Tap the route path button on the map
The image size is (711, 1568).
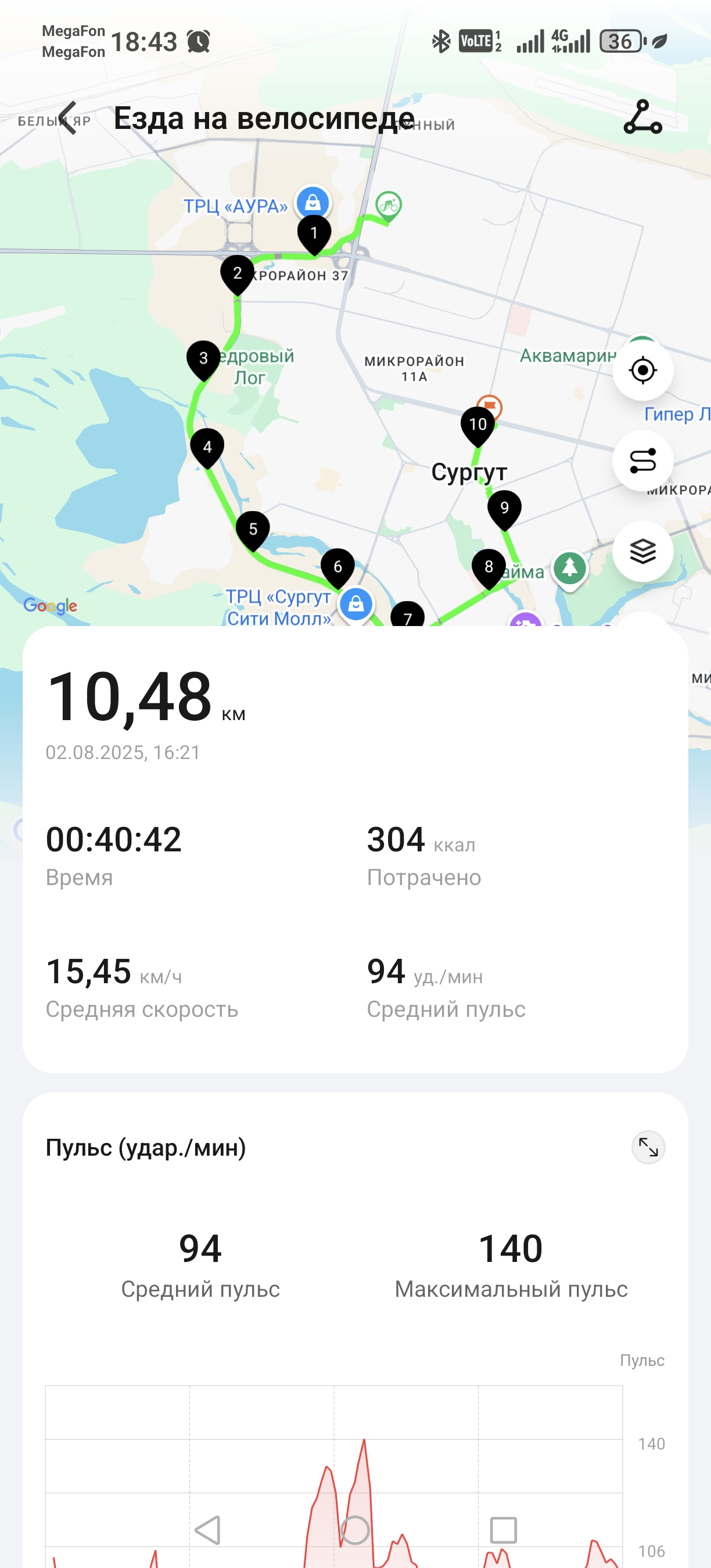click(643, 461)
